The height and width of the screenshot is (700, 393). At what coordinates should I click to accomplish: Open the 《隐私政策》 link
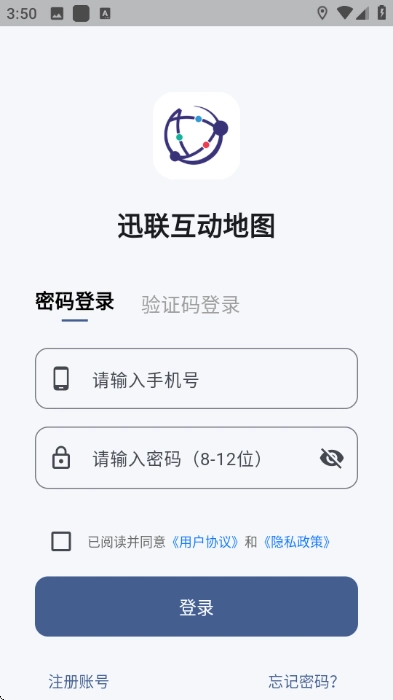tap(297, 542)
